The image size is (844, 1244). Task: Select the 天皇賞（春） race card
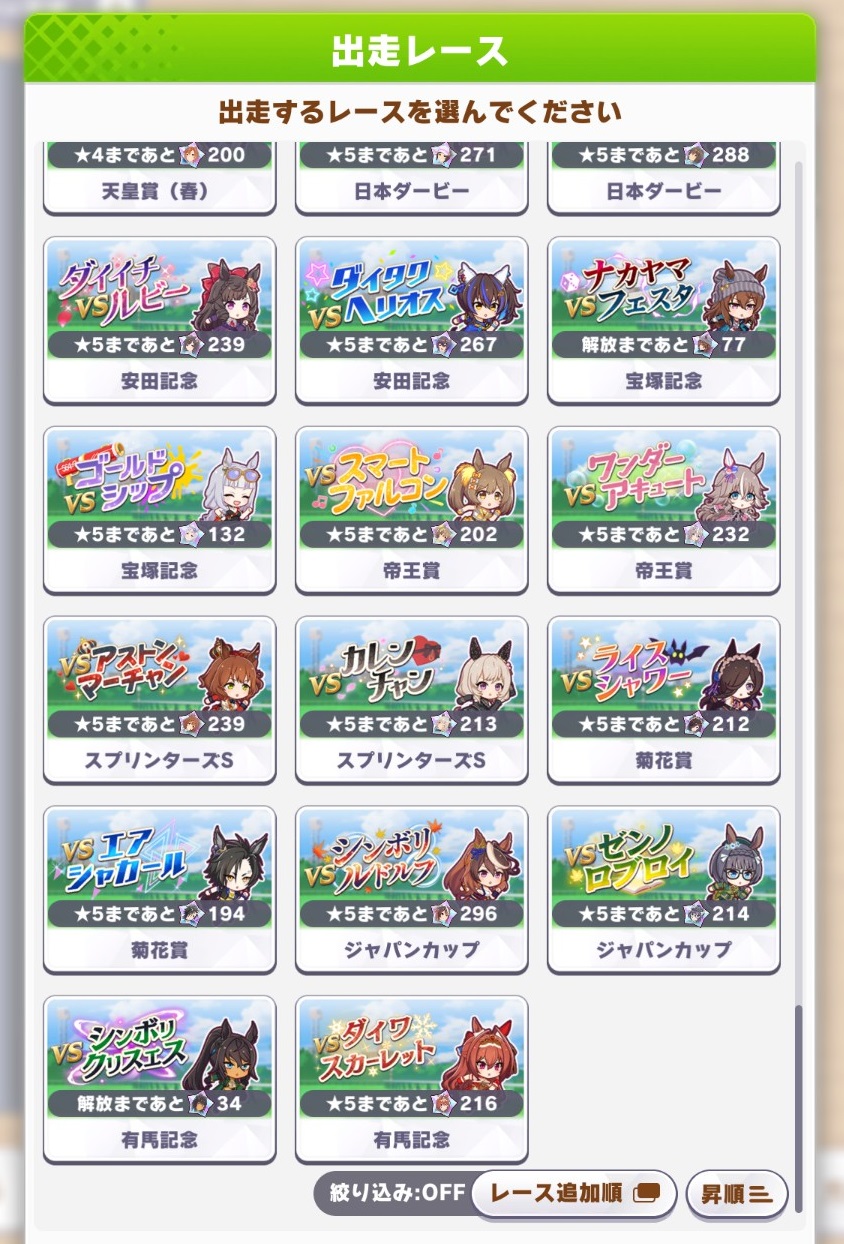tap(159, 178)
